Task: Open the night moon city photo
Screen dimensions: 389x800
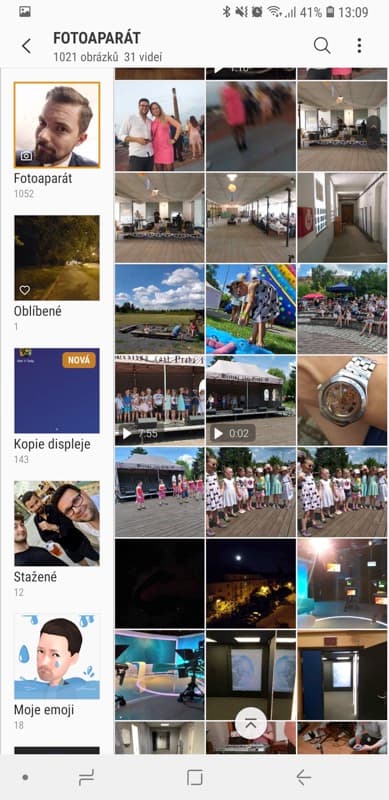Action: point(251,584)
